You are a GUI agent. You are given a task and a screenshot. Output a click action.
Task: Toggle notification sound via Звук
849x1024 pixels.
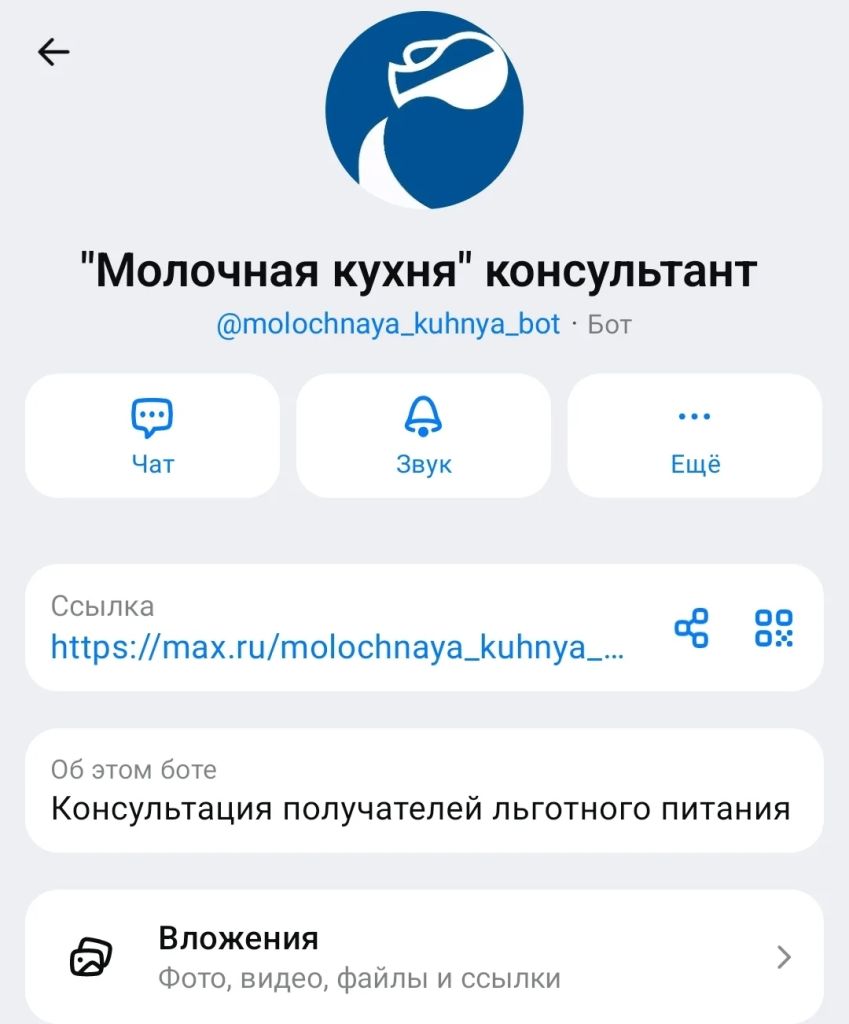click(x=423, y=435)
